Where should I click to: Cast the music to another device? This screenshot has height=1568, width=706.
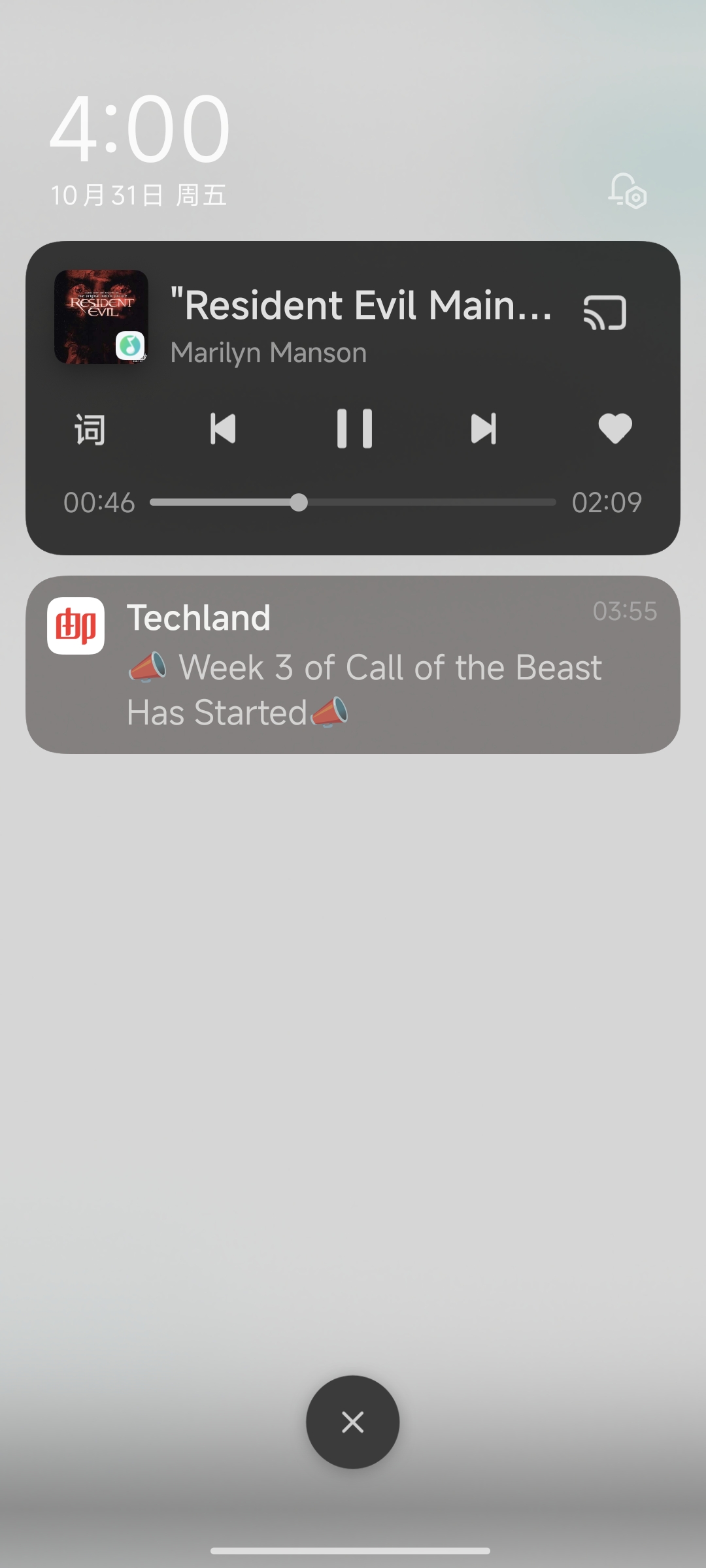pyautogui.click(x=605, y=312)
